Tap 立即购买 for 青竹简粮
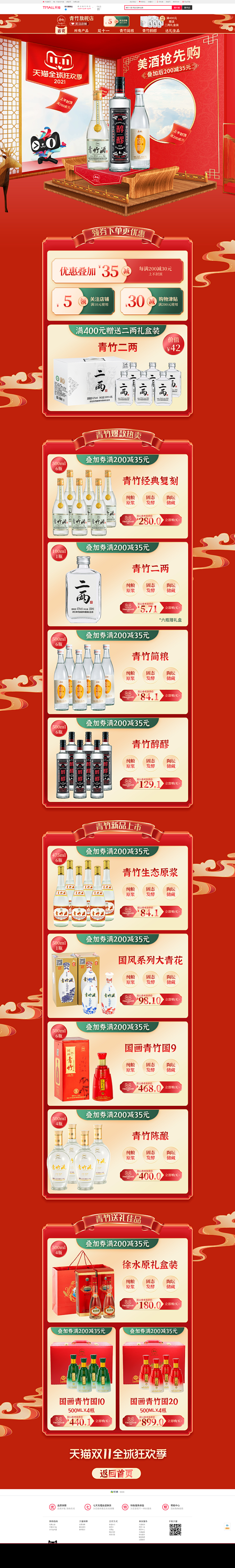235x1568 pixels. 172,695
